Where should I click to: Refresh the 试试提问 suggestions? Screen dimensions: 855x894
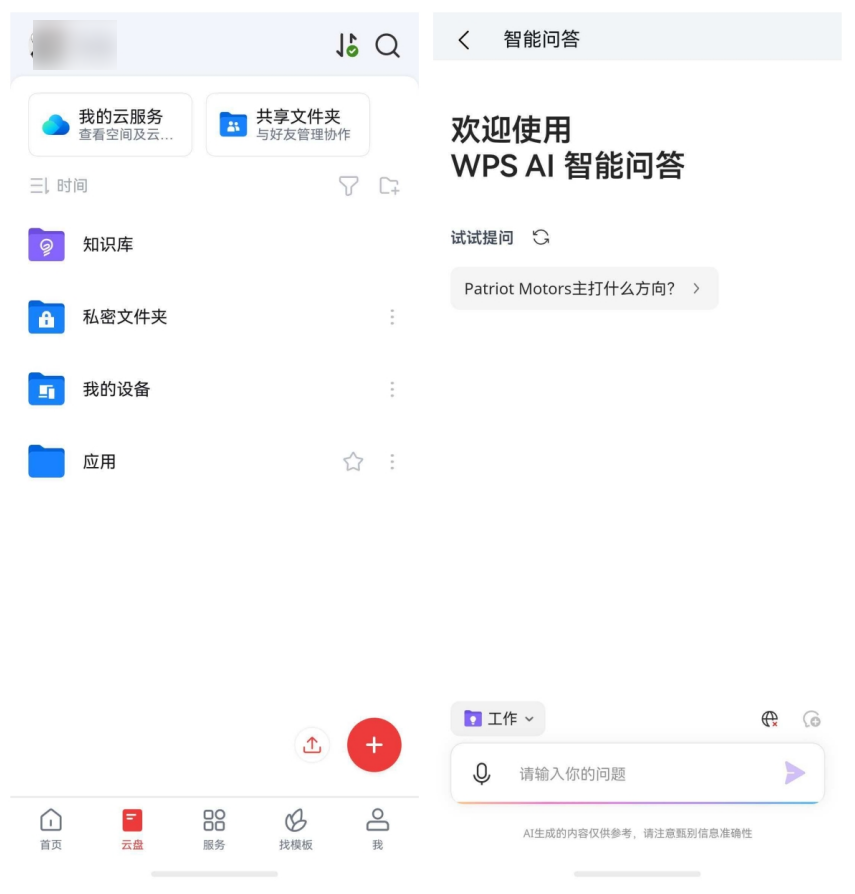tap(541, 237)
